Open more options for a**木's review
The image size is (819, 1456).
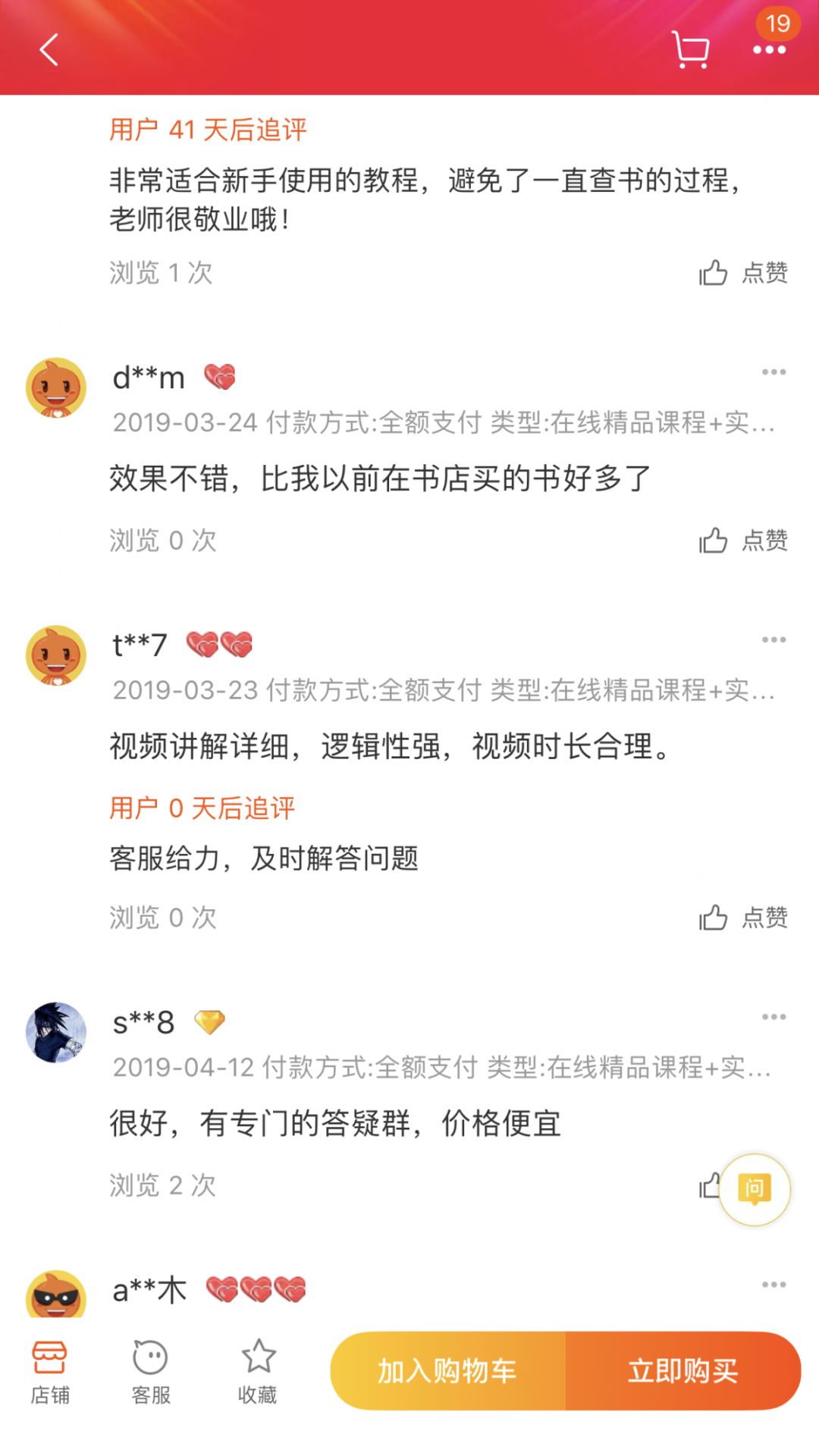coord(773,1285)
